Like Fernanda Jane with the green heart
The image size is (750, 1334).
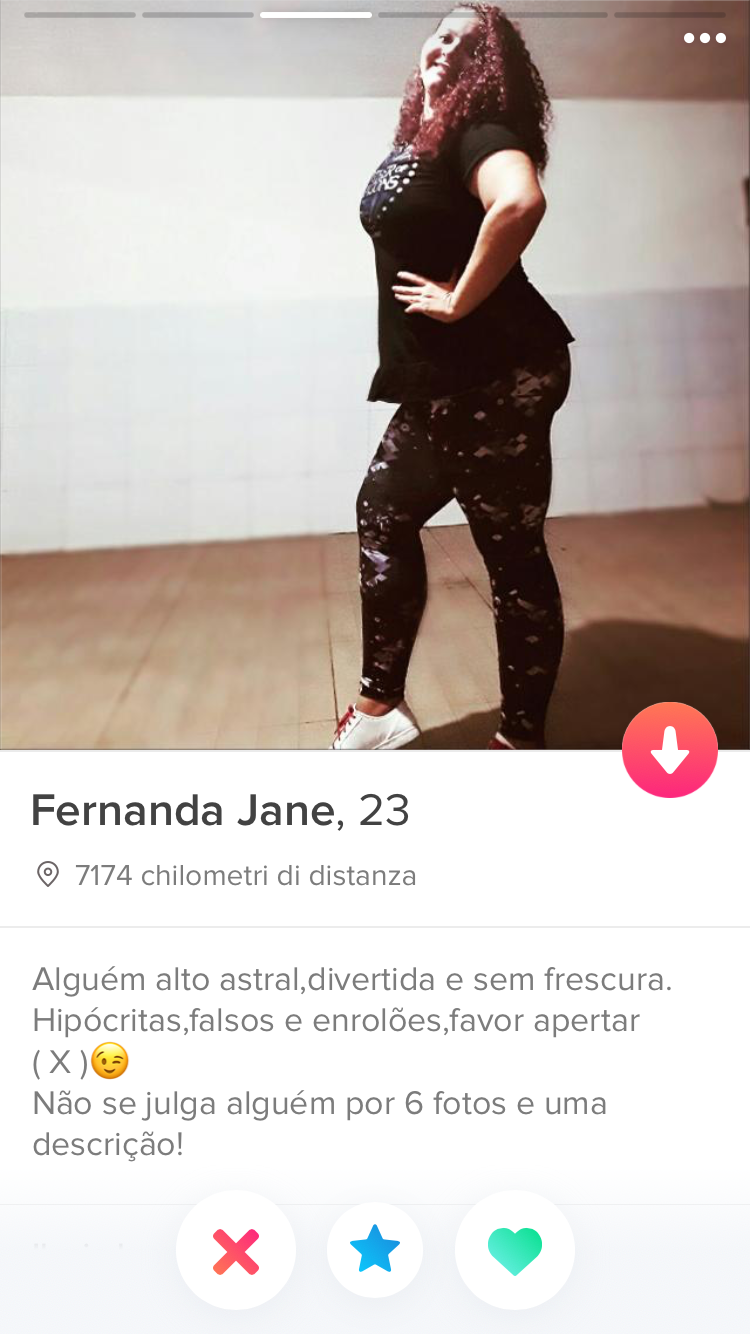pyautogui.click(x=514, y=1250)
